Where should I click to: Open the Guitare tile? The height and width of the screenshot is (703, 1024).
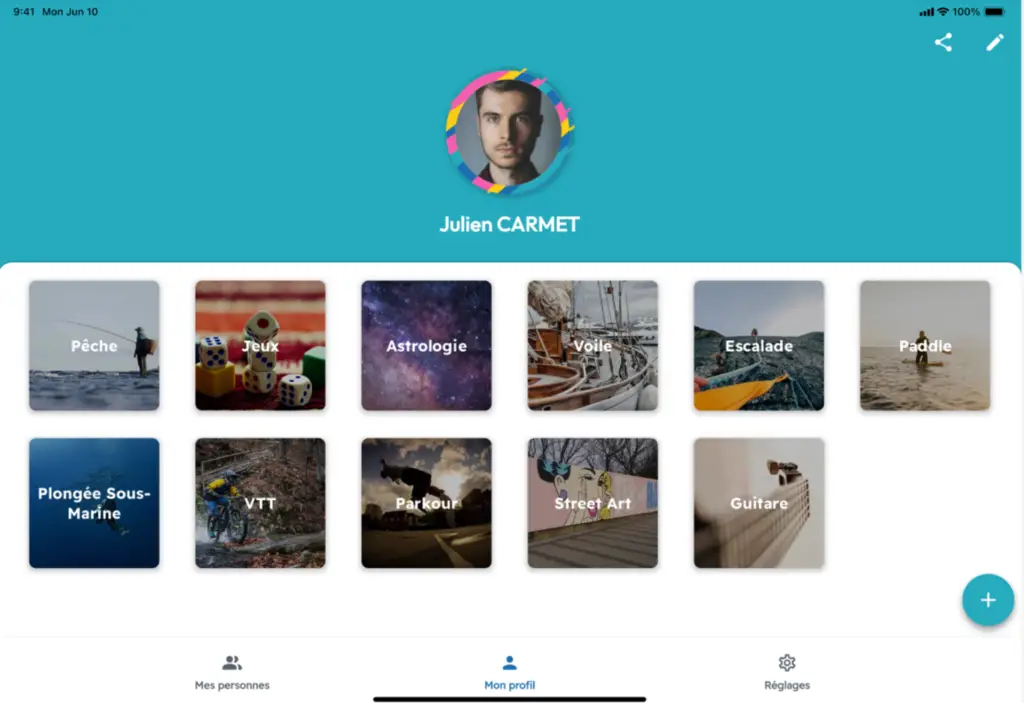(x=758, y=503)
